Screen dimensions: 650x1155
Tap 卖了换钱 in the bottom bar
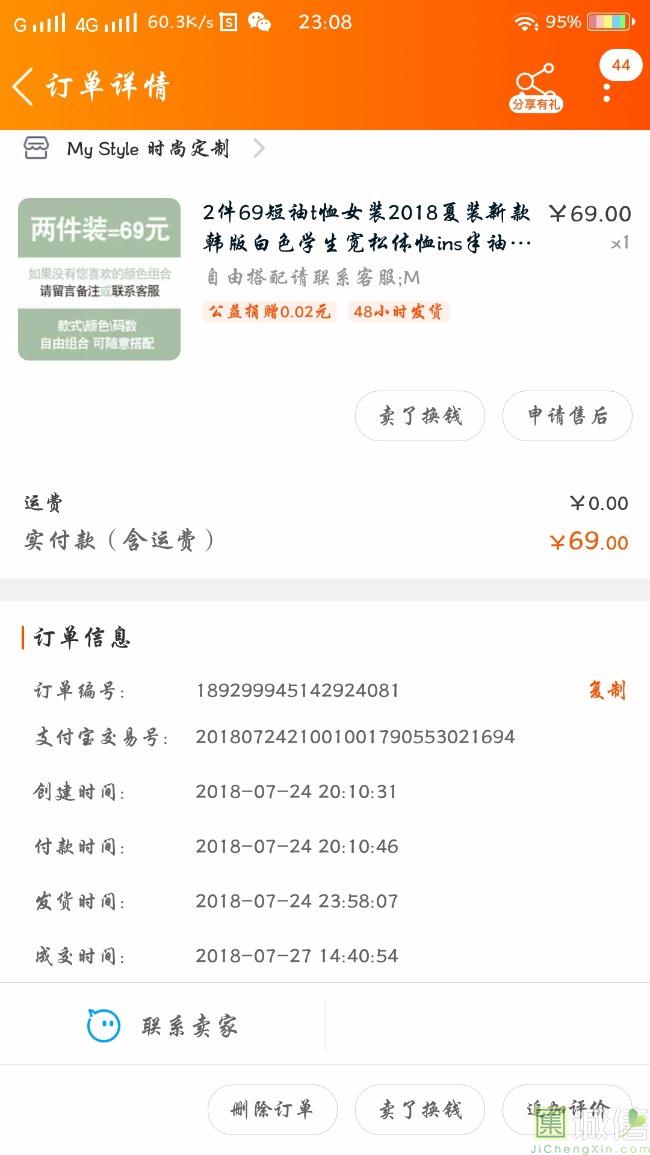pyautogui.click(x=420, y=1109)
